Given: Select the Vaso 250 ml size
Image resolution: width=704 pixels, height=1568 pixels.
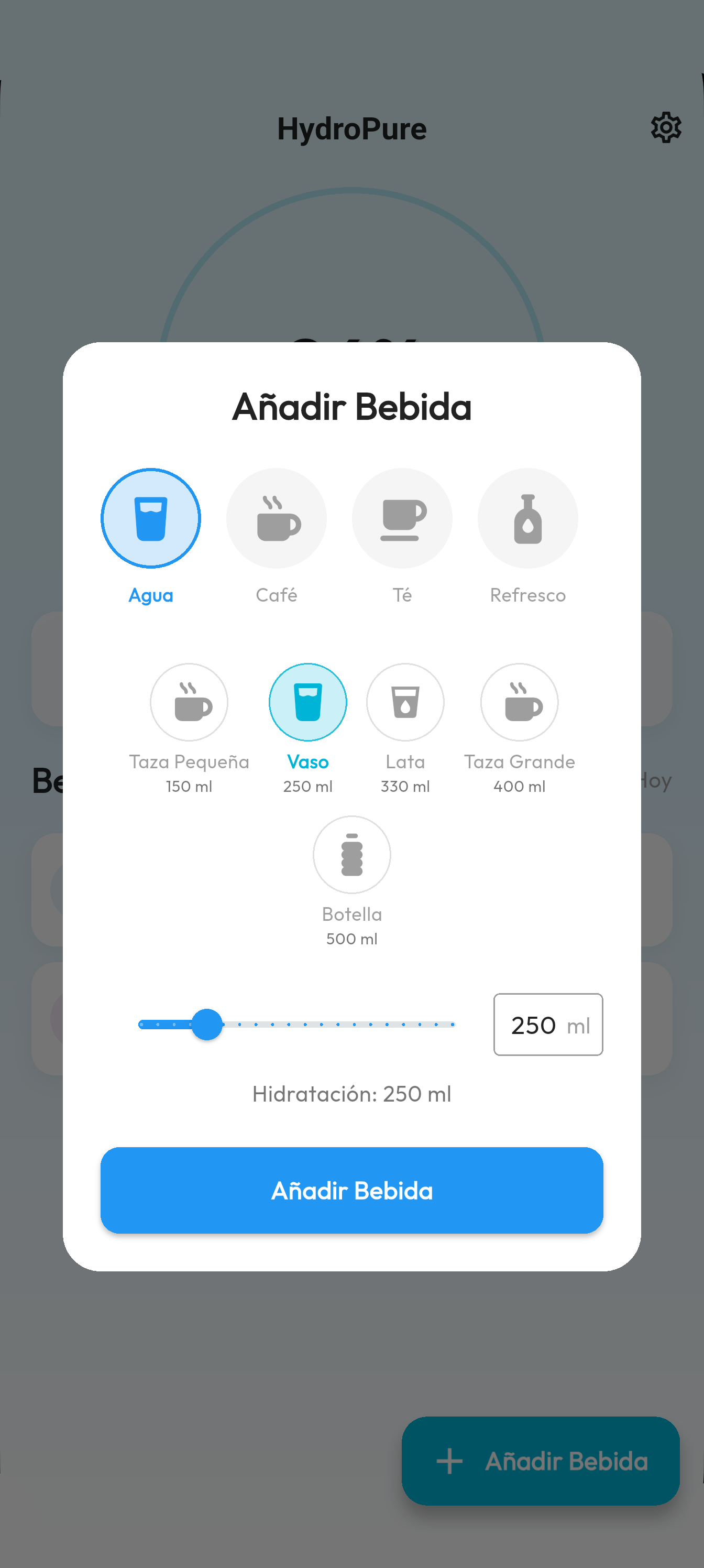Looking at the screenshot, I should [x=308, y=702].
